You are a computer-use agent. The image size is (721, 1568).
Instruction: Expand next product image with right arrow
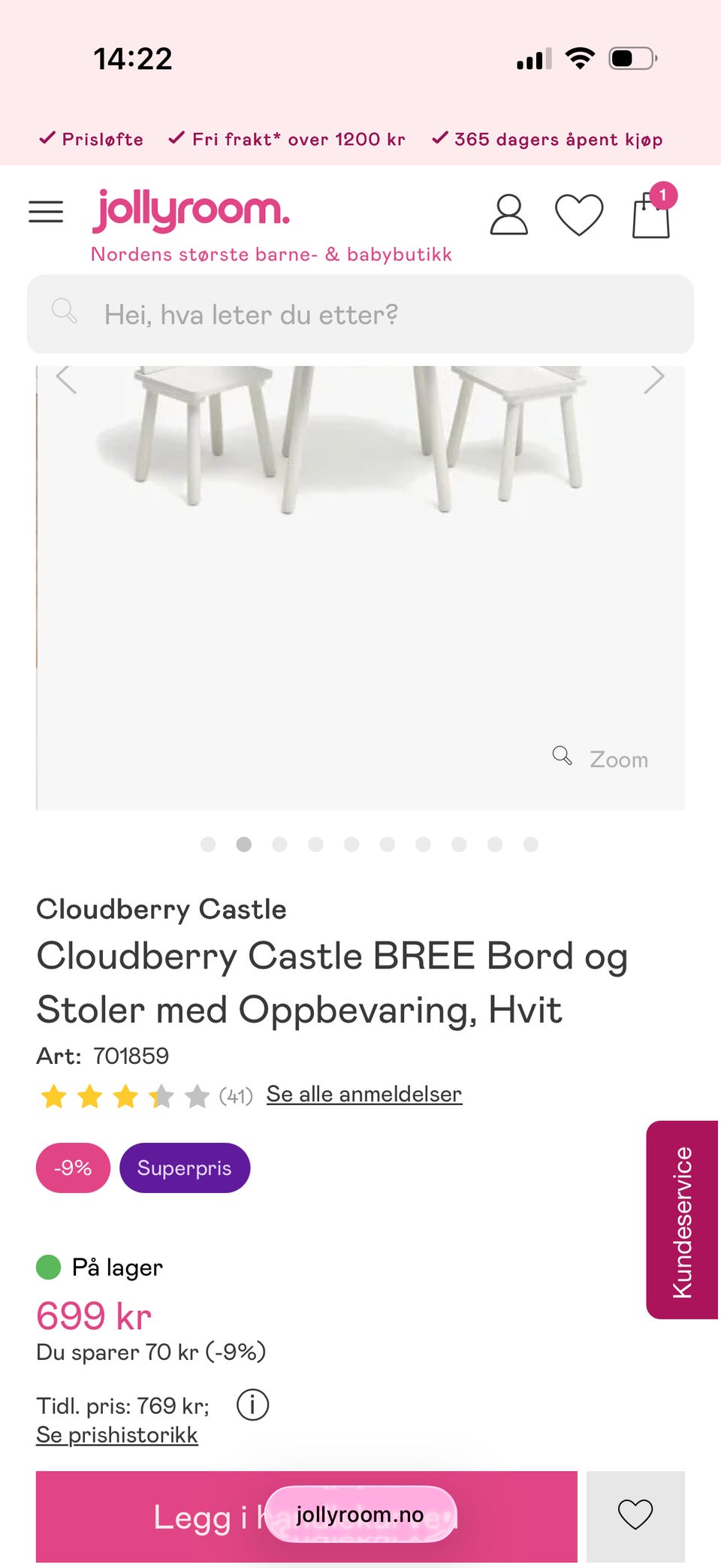pos(653,378)
